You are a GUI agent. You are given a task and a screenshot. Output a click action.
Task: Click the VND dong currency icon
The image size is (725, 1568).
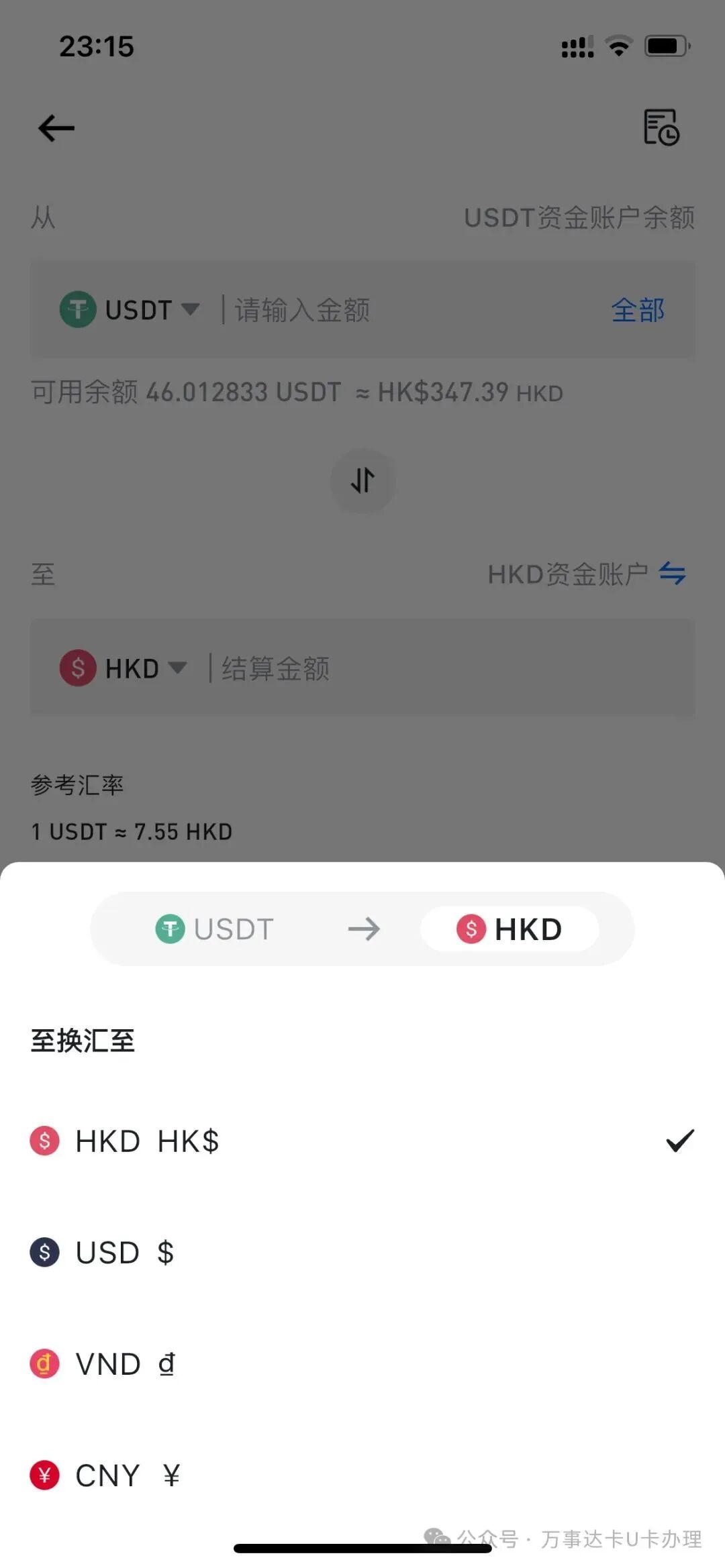point(44,1363)
